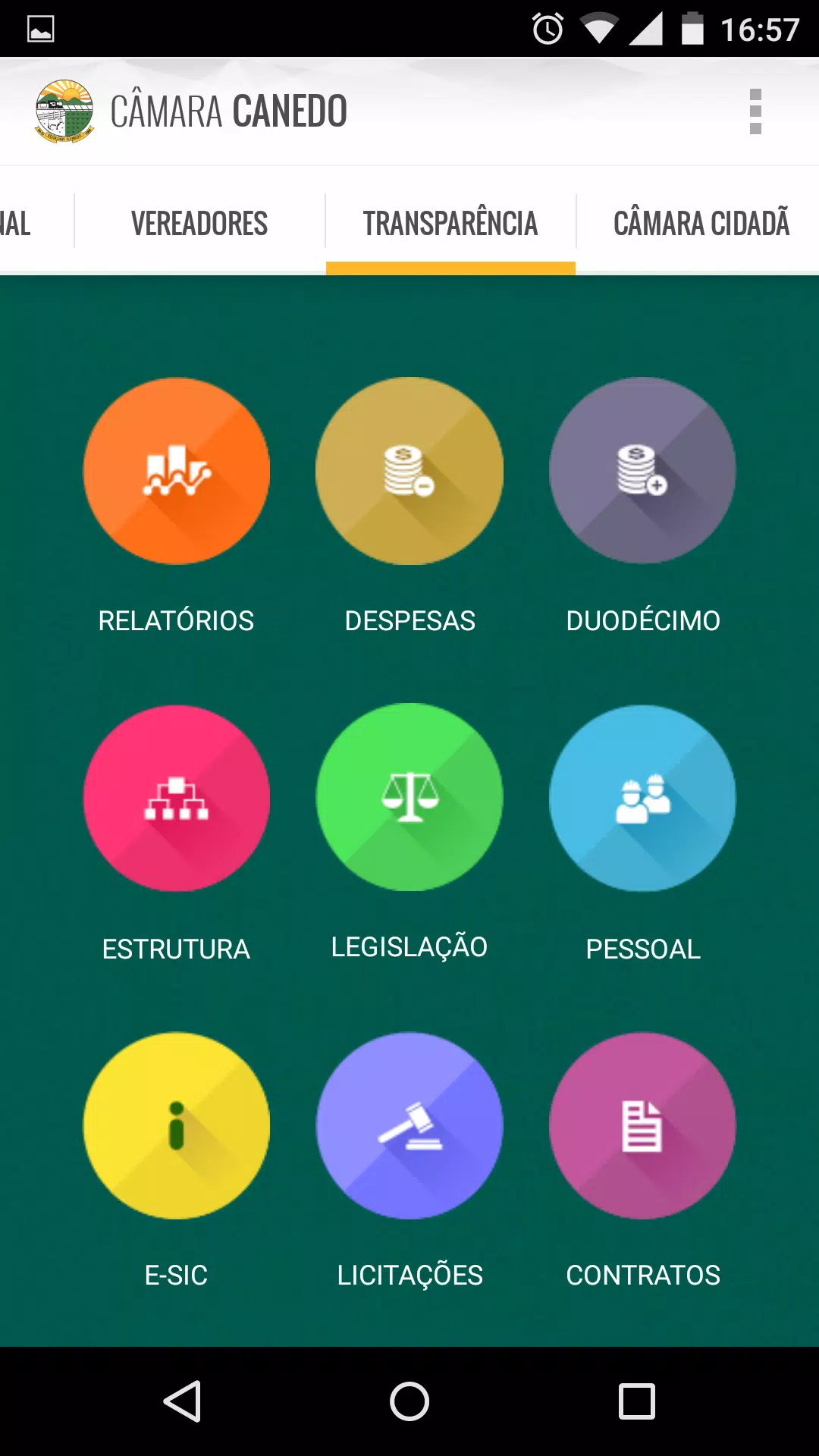Open the Contratos section
The width and height of the screenshot is (819, 1456).
click(x=642, y=1125)
